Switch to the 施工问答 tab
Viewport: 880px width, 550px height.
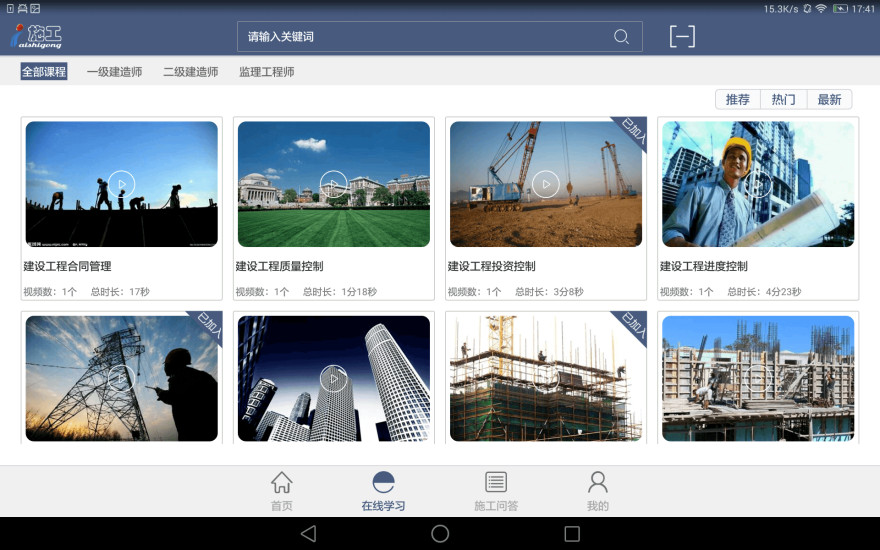pyautogui.click(x=496, y=491)
